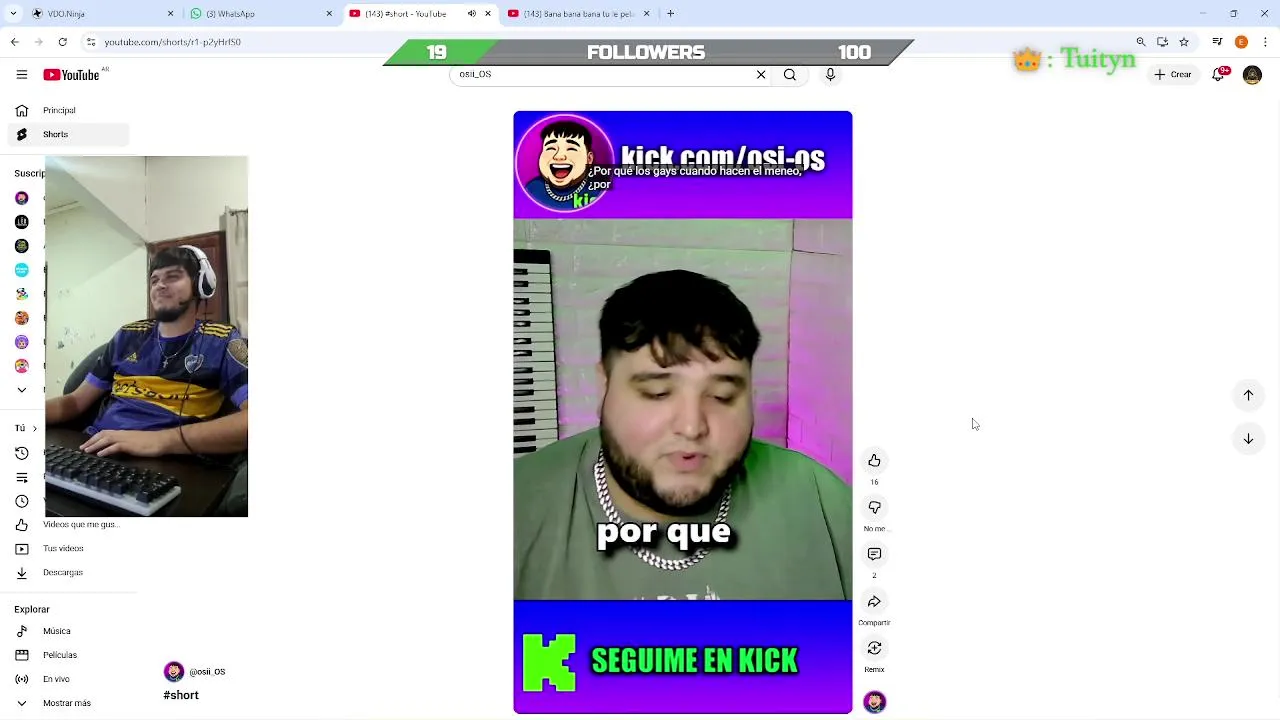
Task: Dislike this Short
Action: tap(874, 507)
